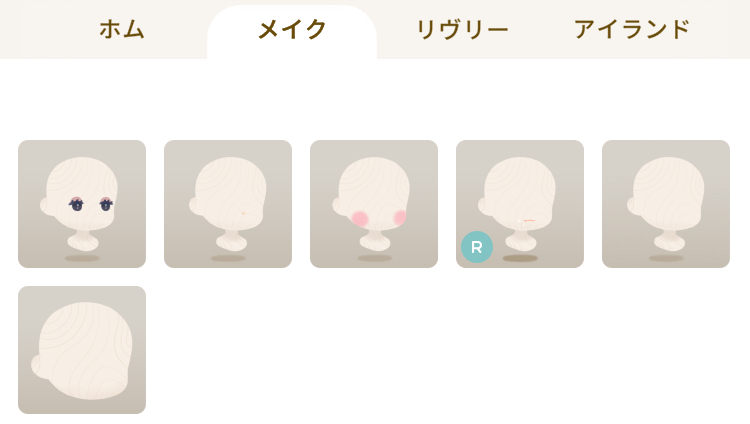Viewport: 750px width, 424px height.
Task: Select the makeup with dark purple eyes
Action: pos(82,204)
